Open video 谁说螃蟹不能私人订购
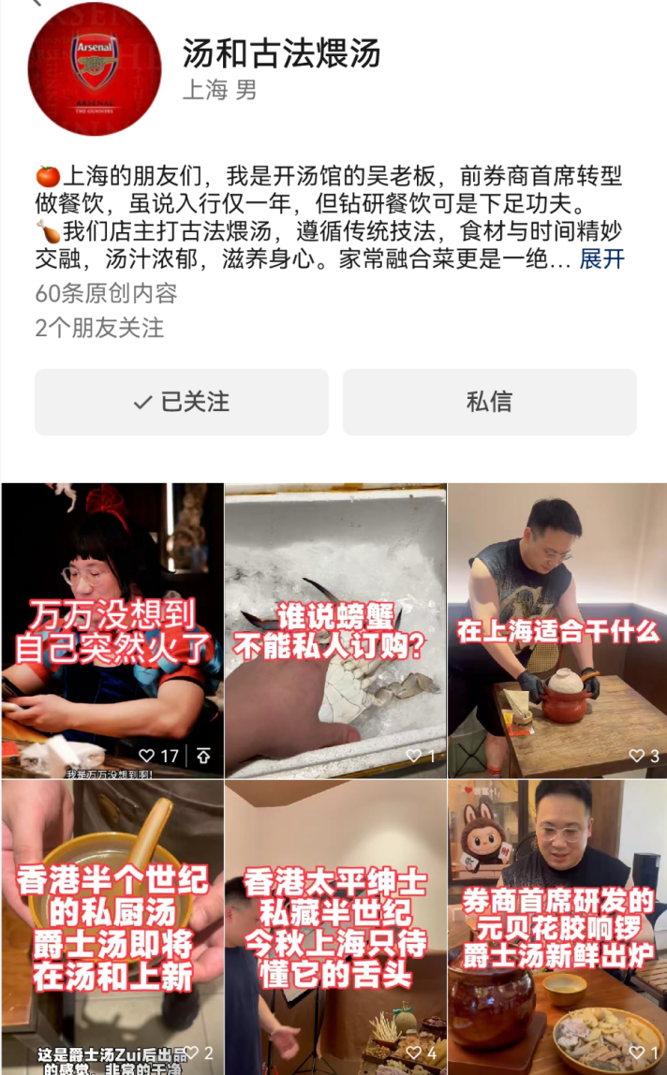667x1075 pixels. (335, 630)
